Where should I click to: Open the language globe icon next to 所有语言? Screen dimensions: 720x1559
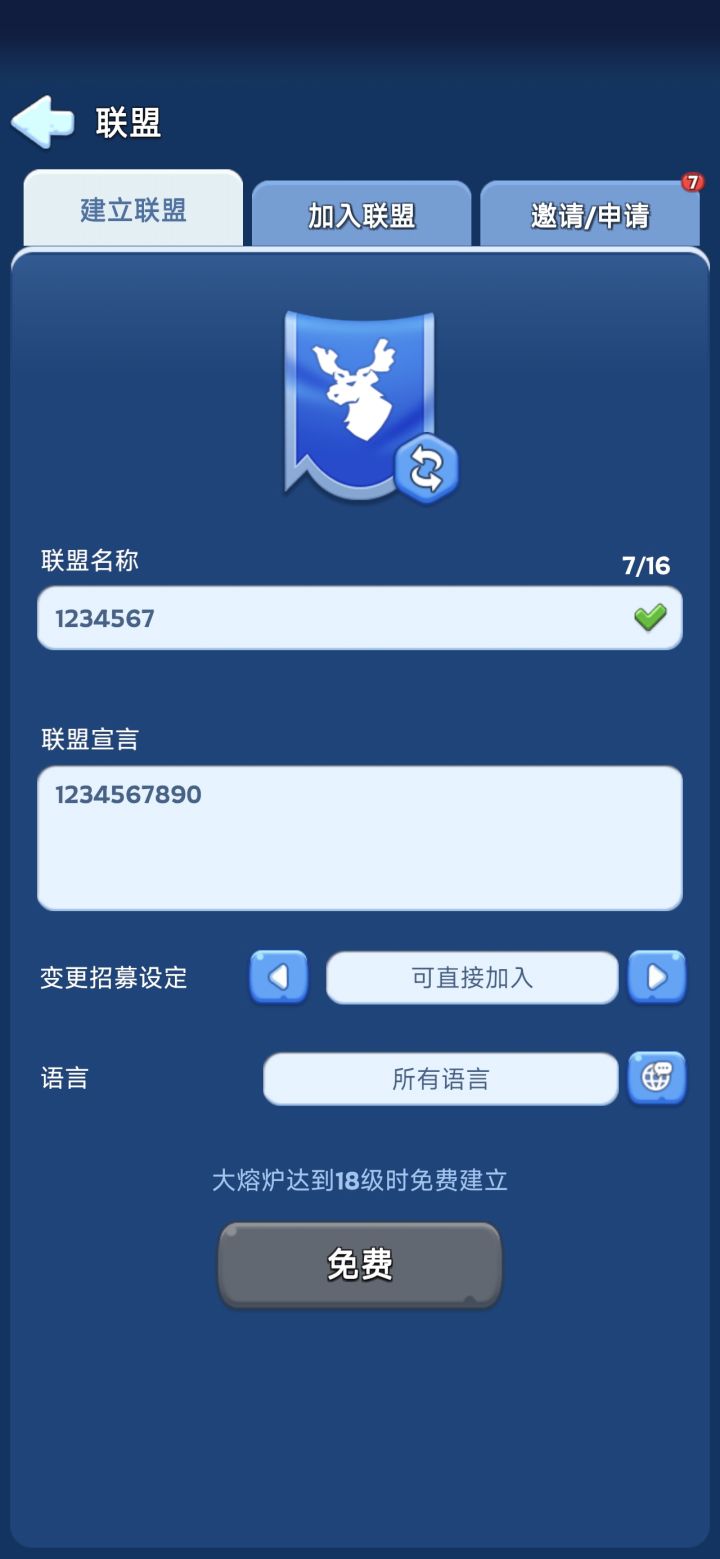click(x=656, y=1078)
